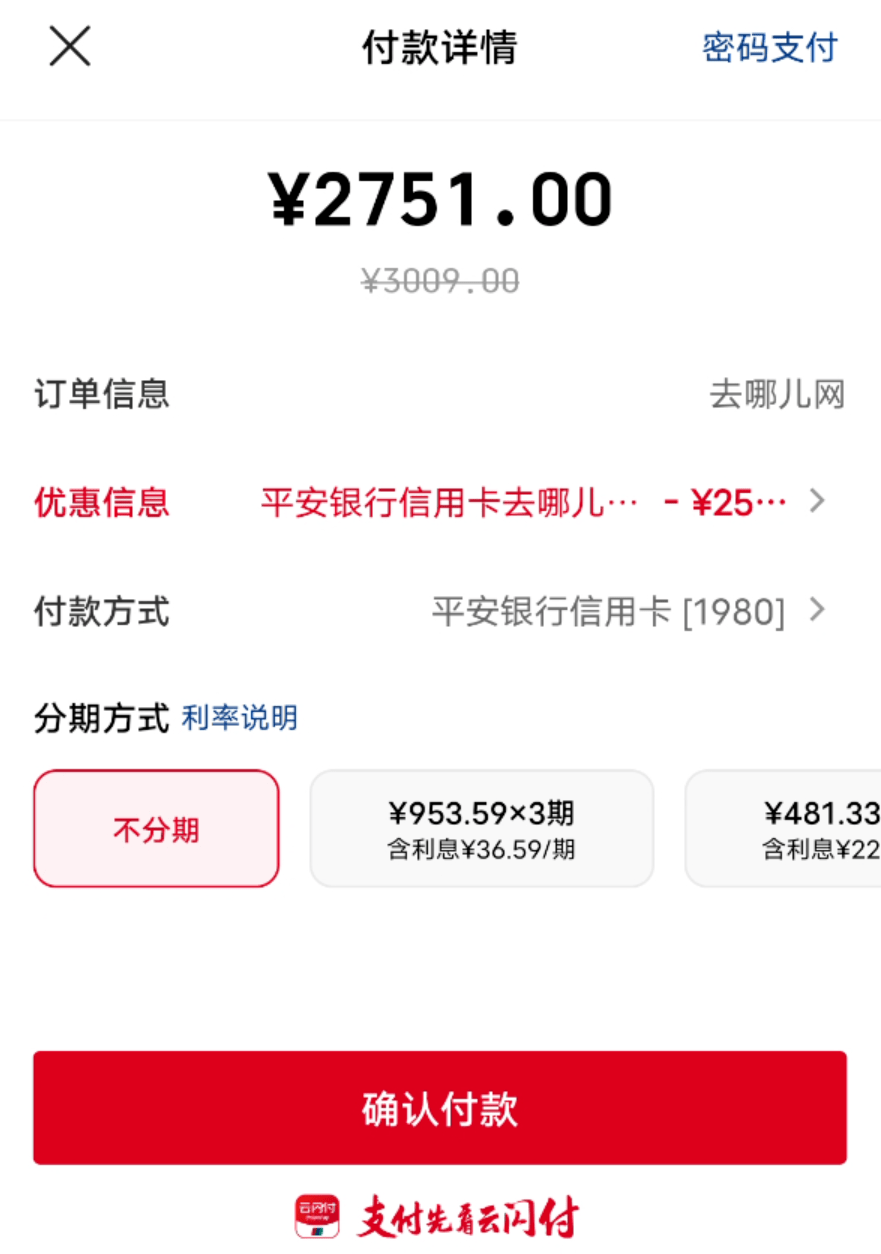Choose the ¥953.59×3期 installment plan
The image size is (881, 1254).
point(481,828)
